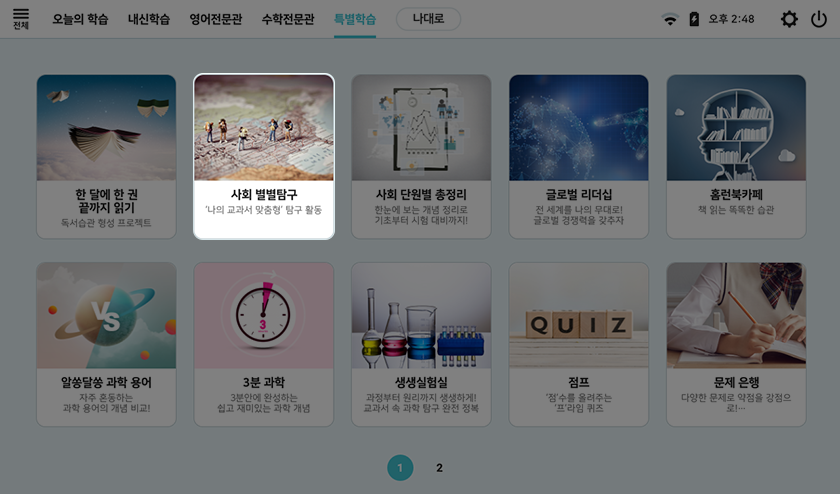Go to page 2
This screenshot has height=494, width=840.
tap(439, 468)
